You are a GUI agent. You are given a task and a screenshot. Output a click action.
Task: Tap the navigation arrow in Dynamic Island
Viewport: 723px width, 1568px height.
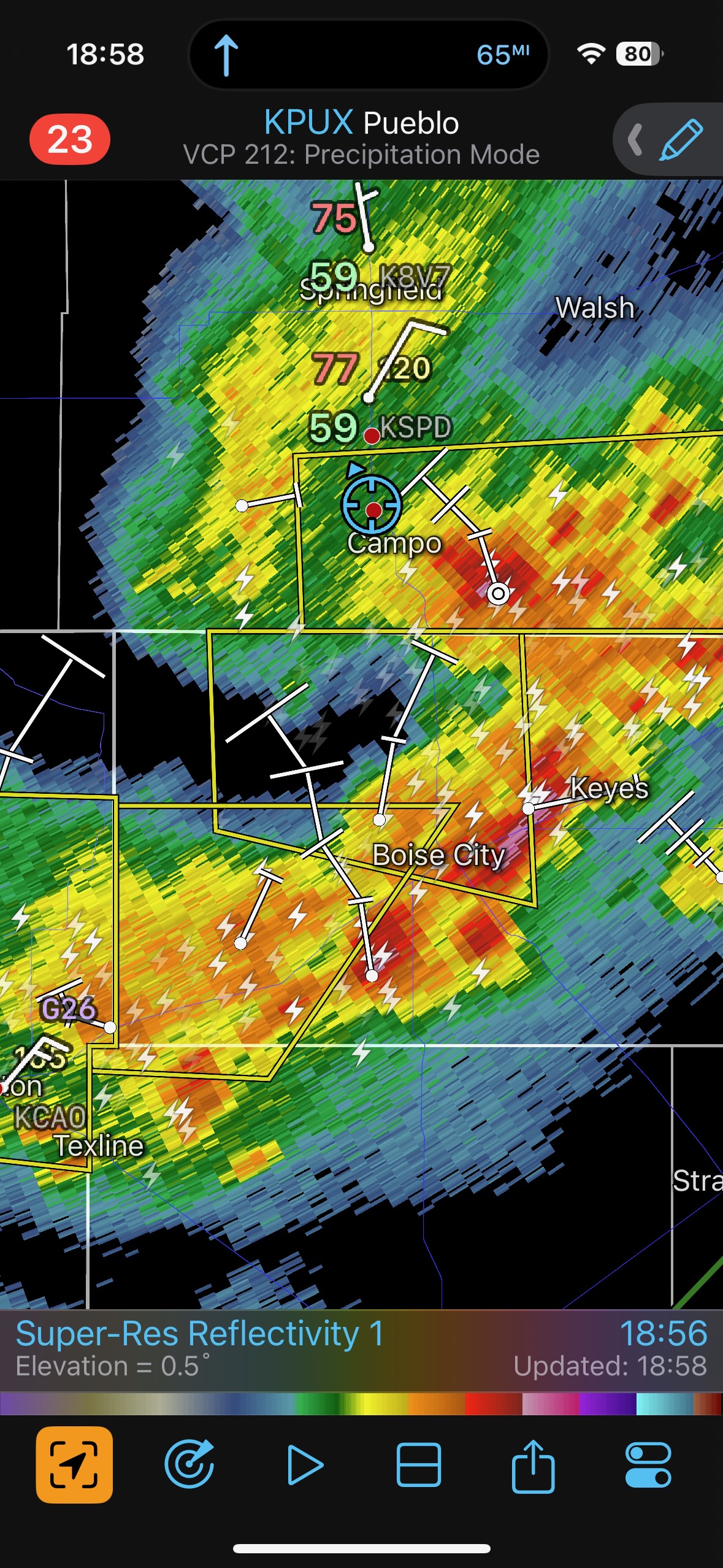click(226, 55)
